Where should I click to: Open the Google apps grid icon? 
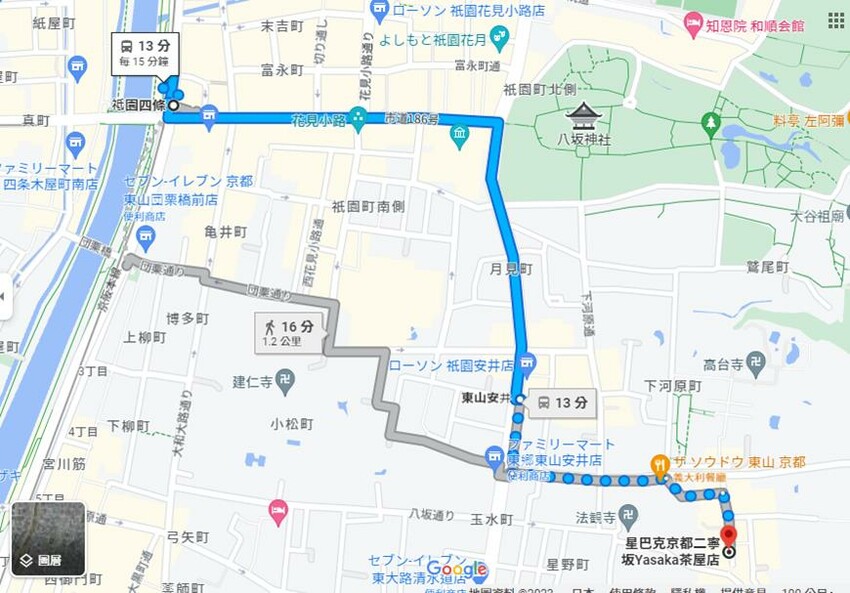[x=836, y=20]
